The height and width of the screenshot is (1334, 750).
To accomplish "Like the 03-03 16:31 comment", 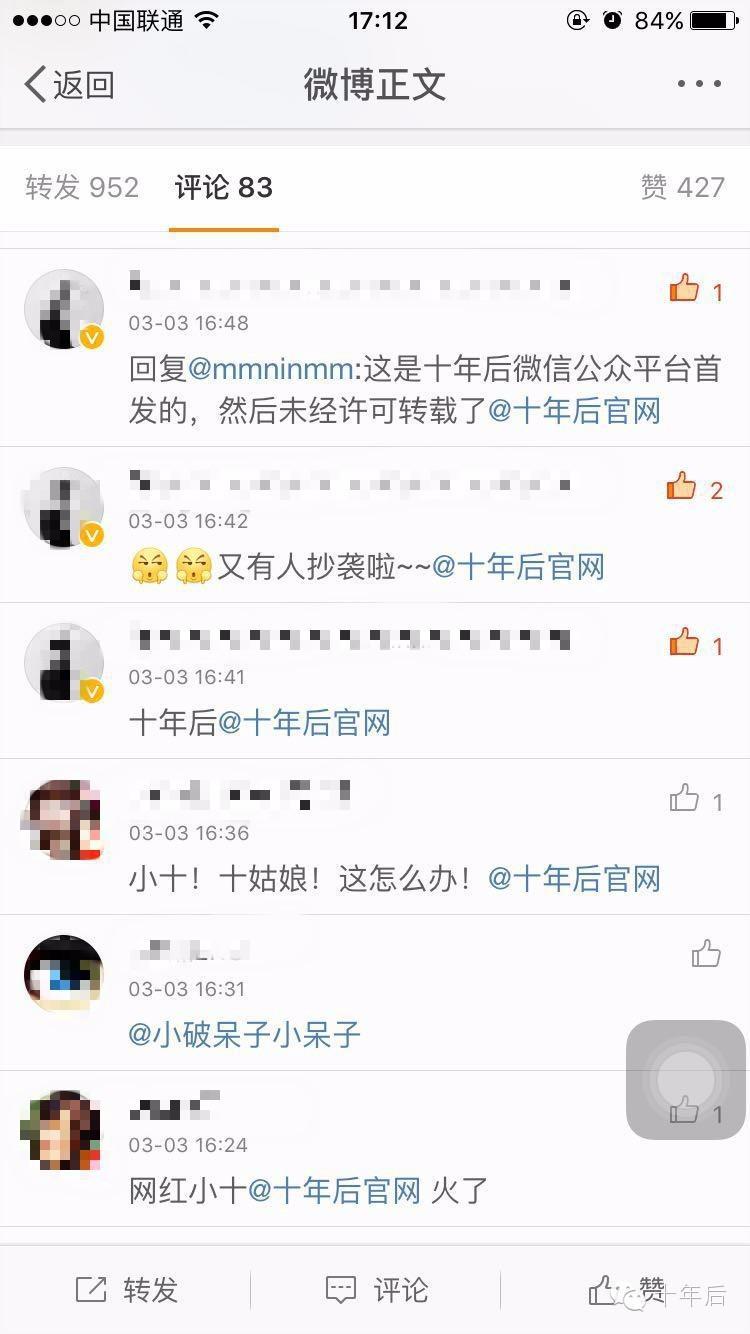I will point(706,955).
